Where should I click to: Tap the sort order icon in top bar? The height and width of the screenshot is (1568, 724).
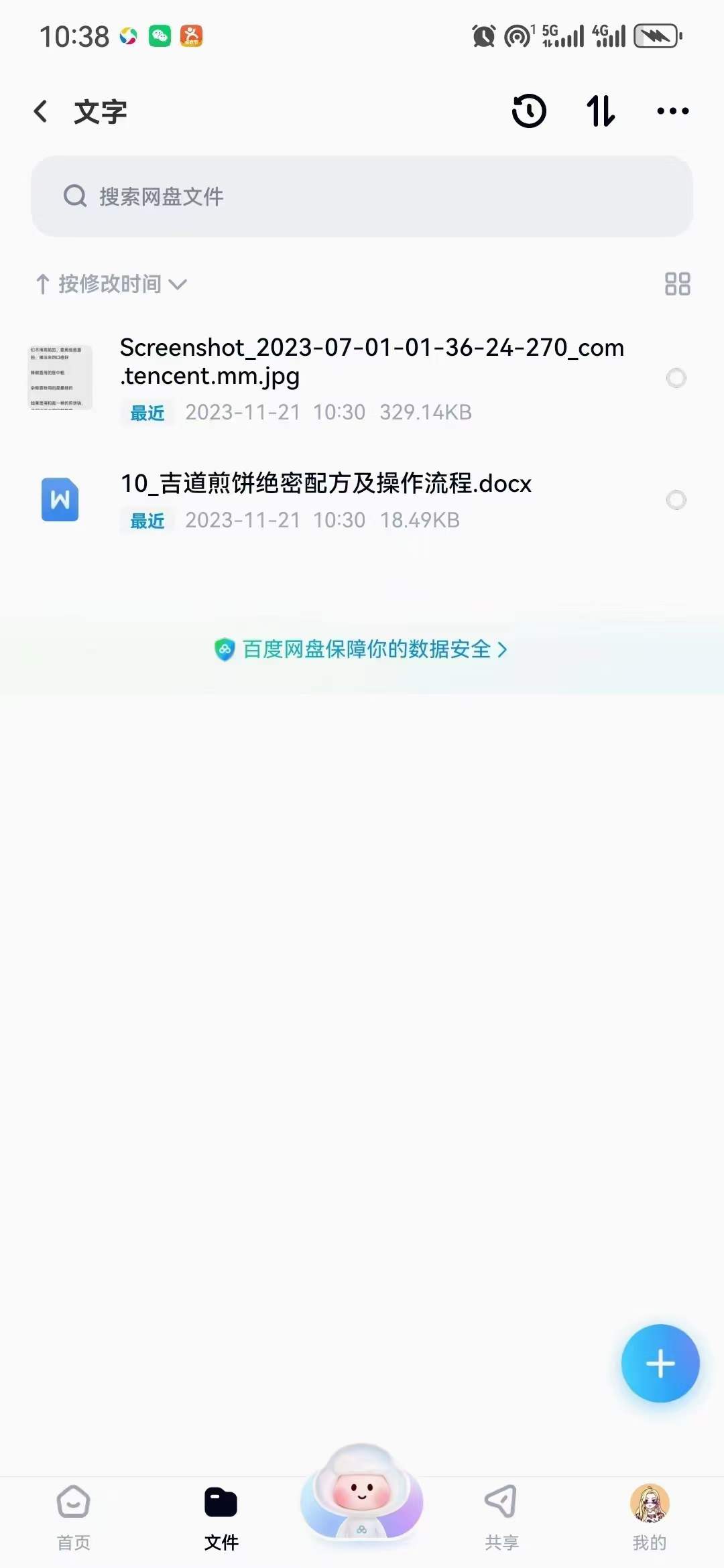click(x=600, y=111)
